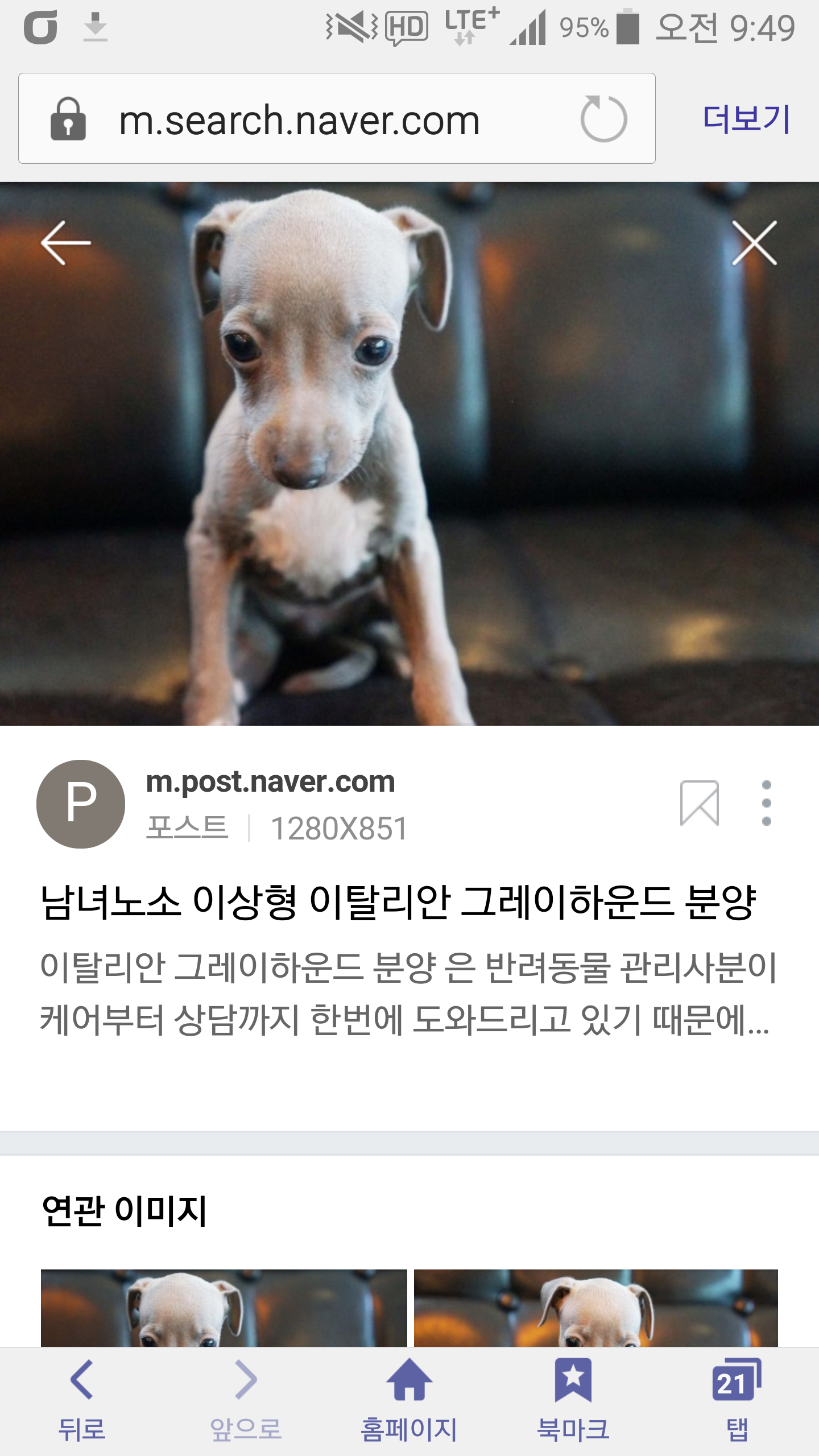Open the three-dot options menu

point(766,803)
